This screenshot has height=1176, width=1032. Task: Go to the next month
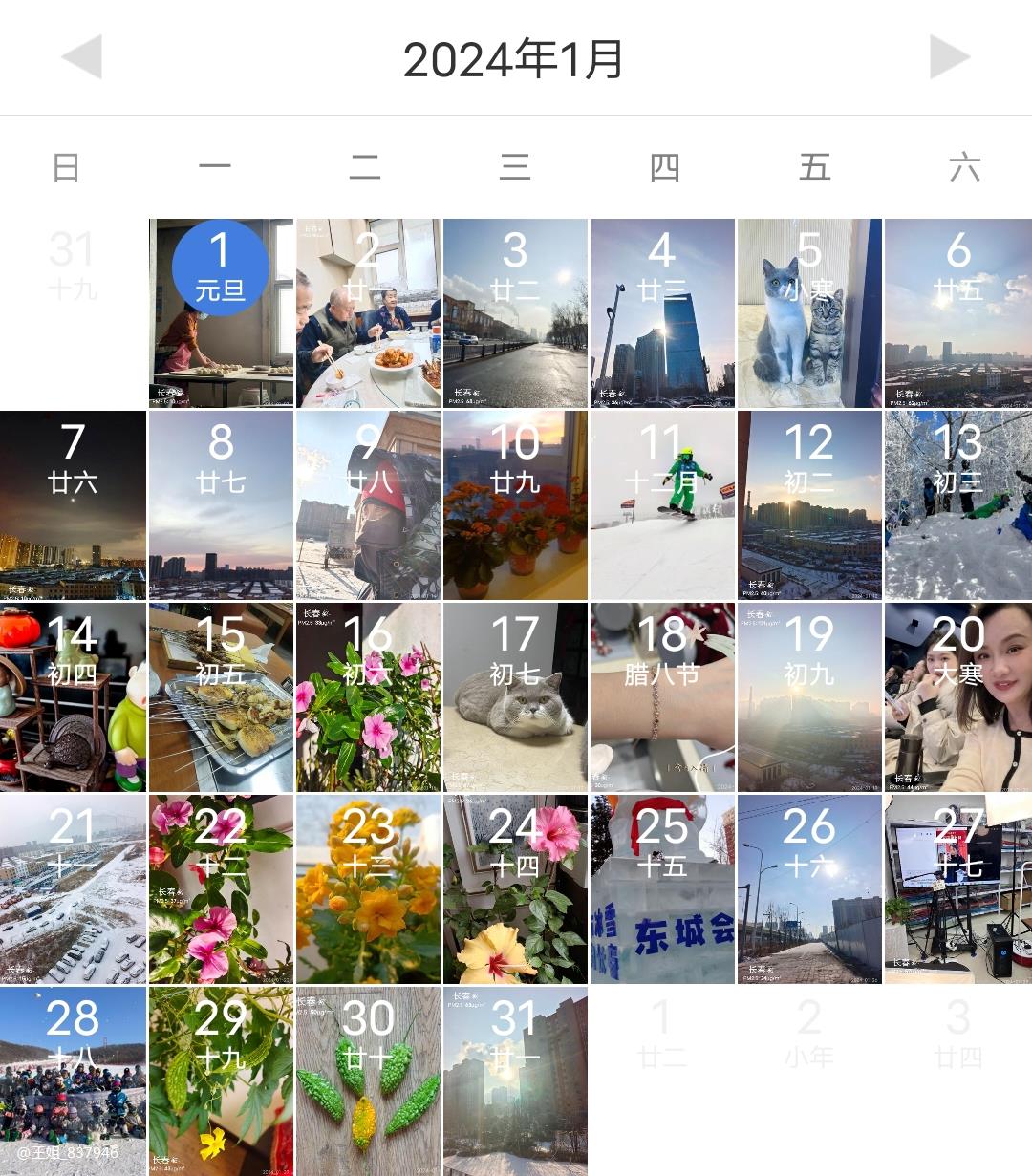[950, 57]
